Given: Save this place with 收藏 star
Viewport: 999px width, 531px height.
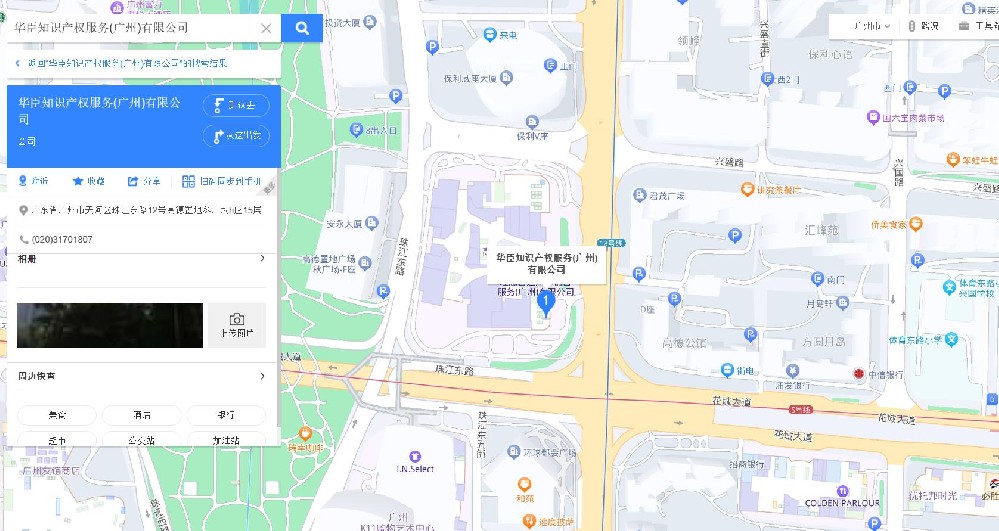Looking at the screenshot, I should 88,181.
